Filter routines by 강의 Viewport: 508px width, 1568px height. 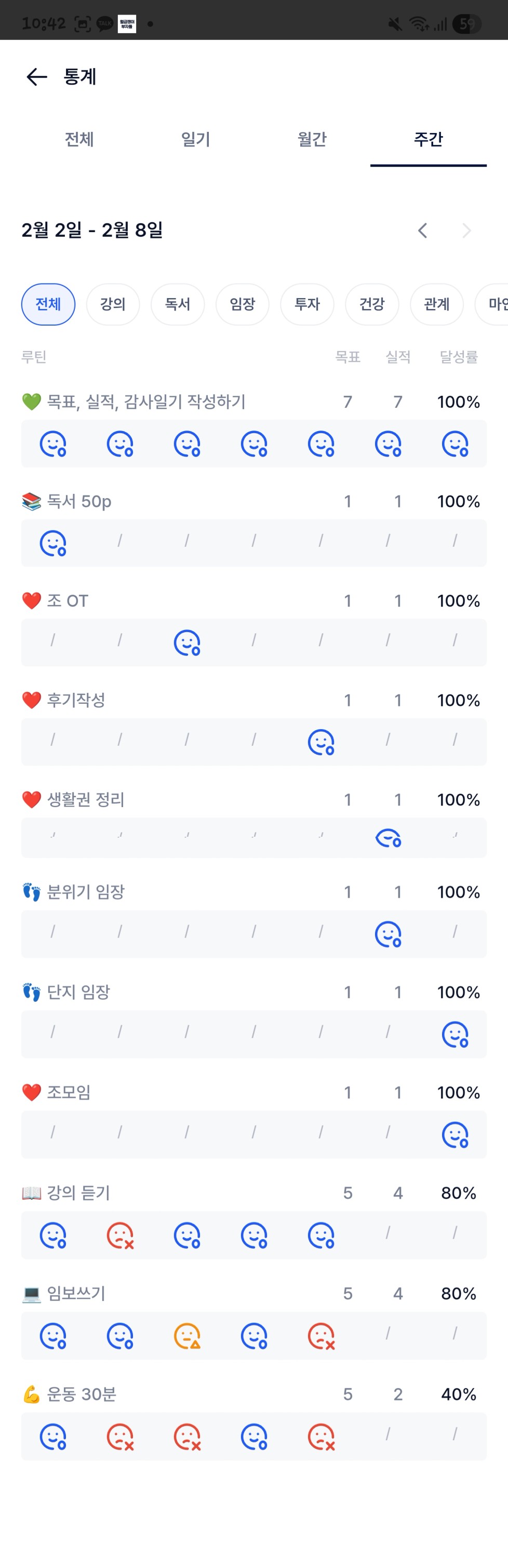point(113,304)
